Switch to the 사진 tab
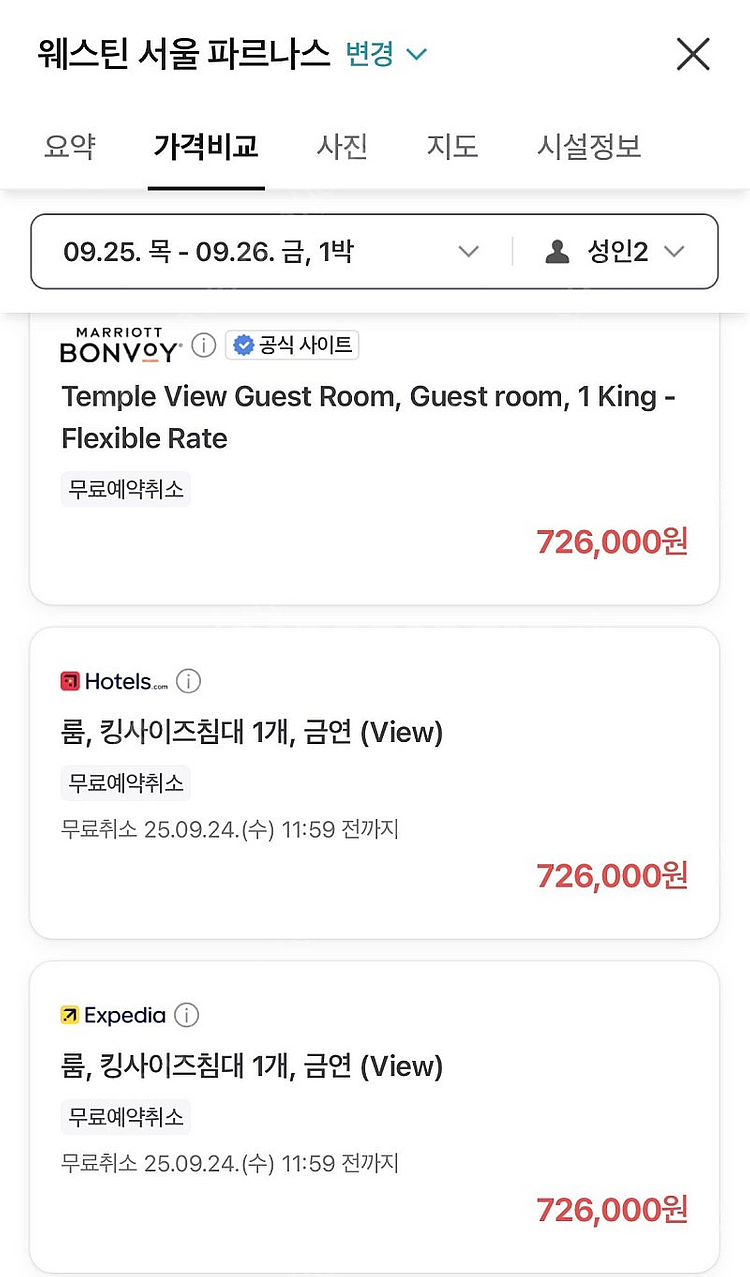 [x=342, y=147]
